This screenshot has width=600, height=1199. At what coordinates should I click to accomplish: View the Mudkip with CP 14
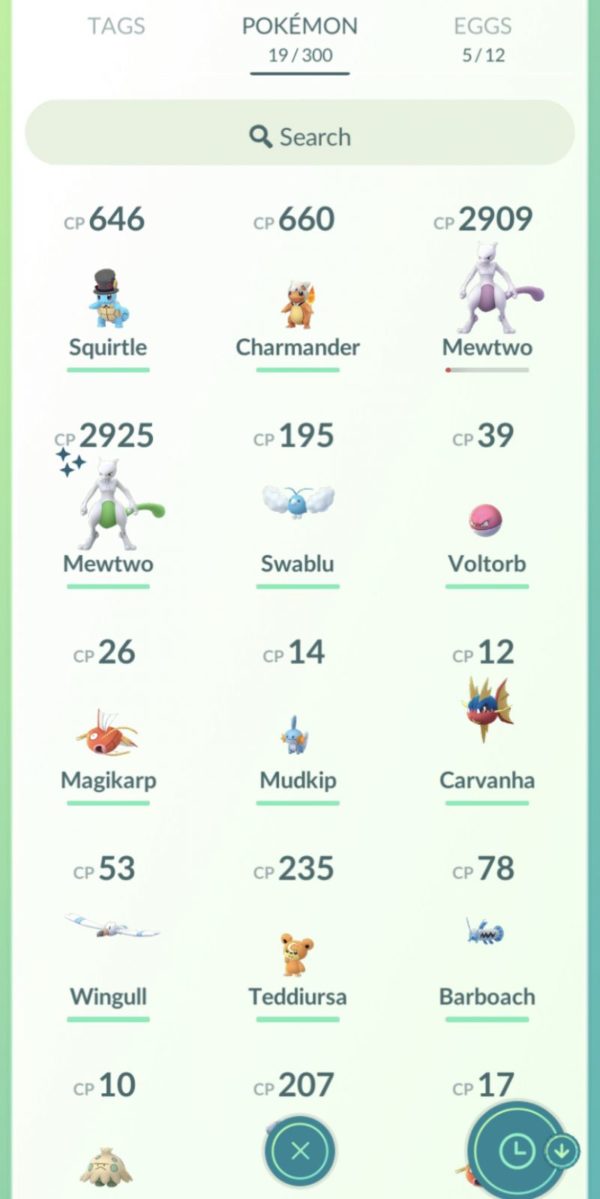click(x=297, y=722)
